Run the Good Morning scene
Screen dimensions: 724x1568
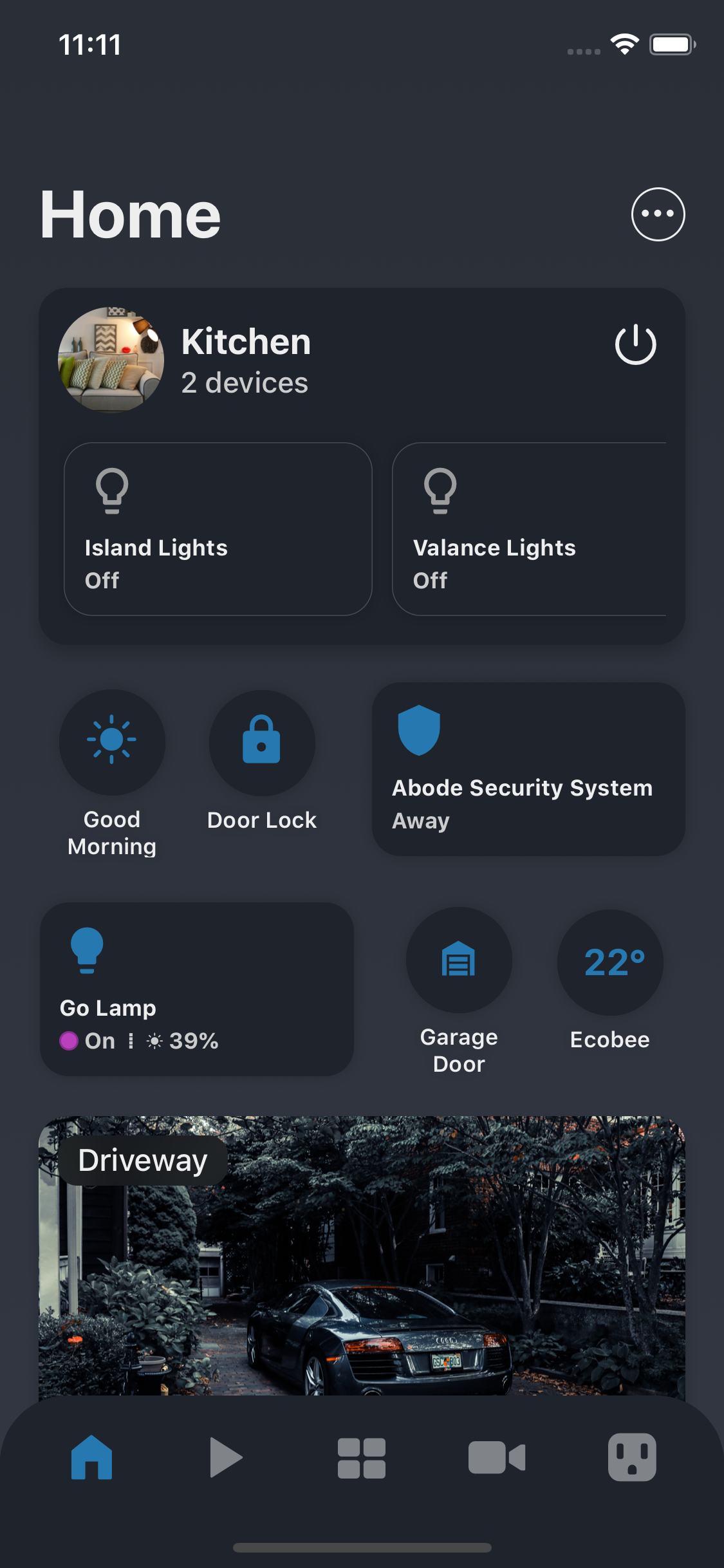point(112,742)
